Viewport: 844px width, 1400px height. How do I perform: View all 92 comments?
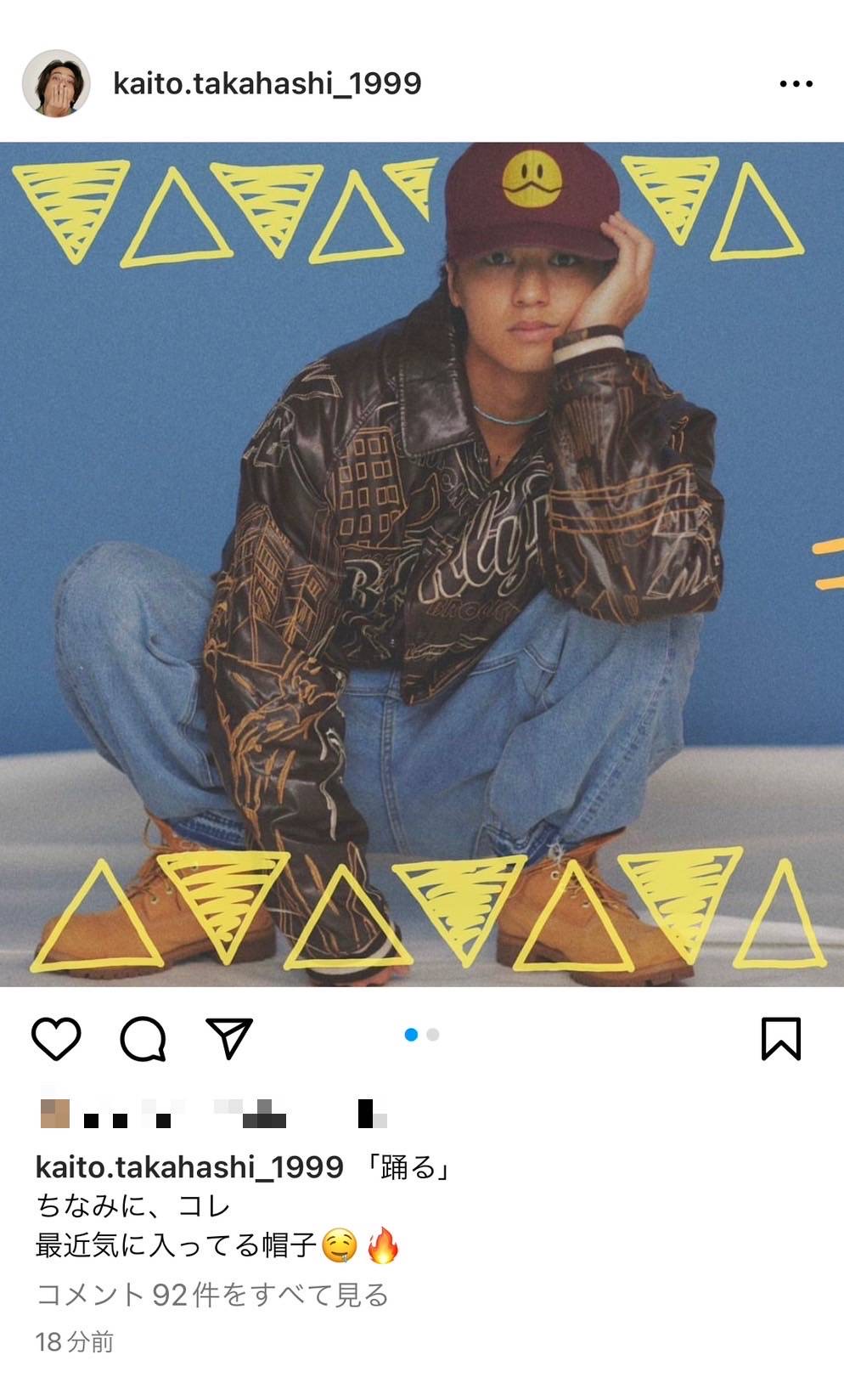[x=212, y=1295]
